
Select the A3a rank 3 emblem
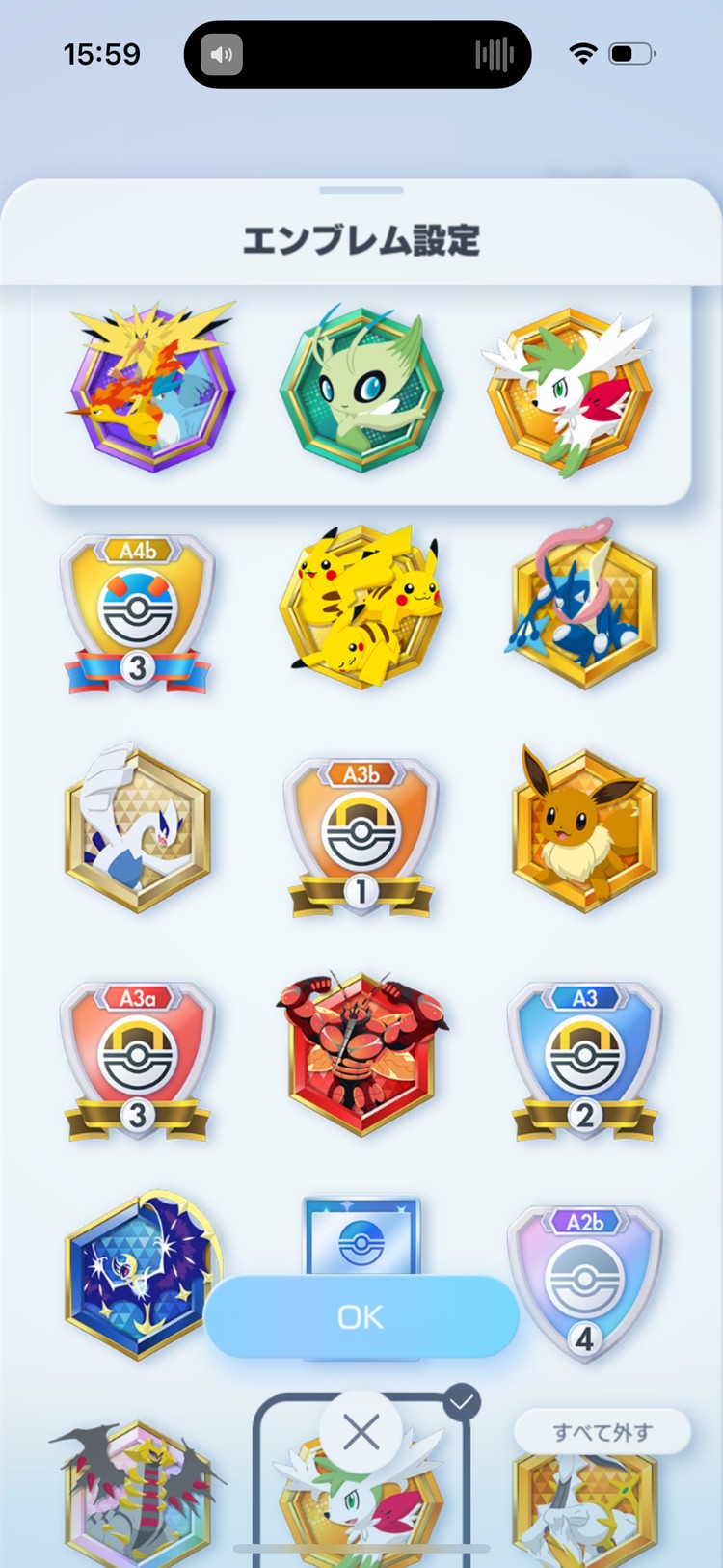137,1059
